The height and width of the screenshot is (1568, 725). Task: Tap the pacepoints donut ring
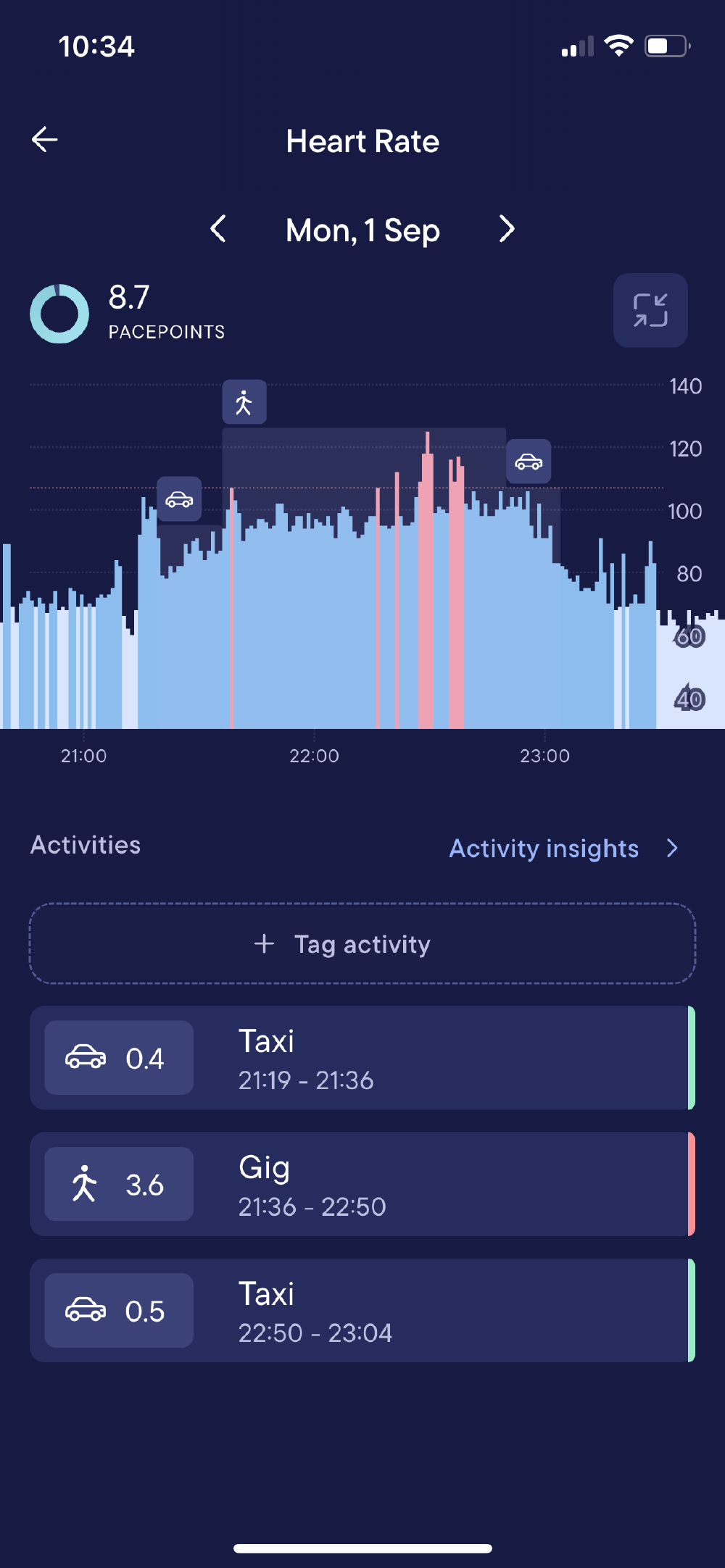[59, 314]
